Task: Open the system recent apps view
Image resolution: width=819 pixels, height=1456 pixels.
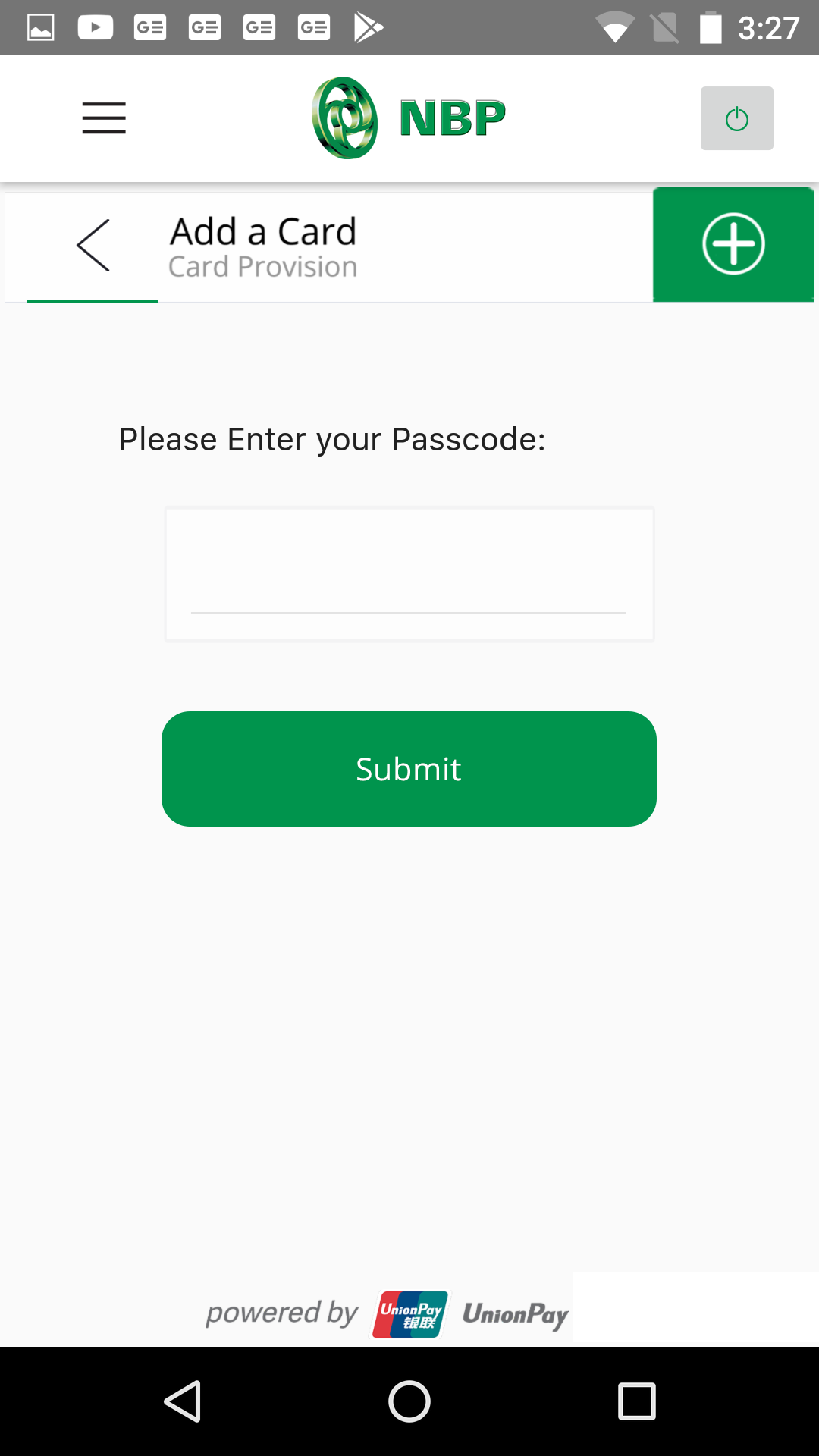Action: coord(636,1401)
